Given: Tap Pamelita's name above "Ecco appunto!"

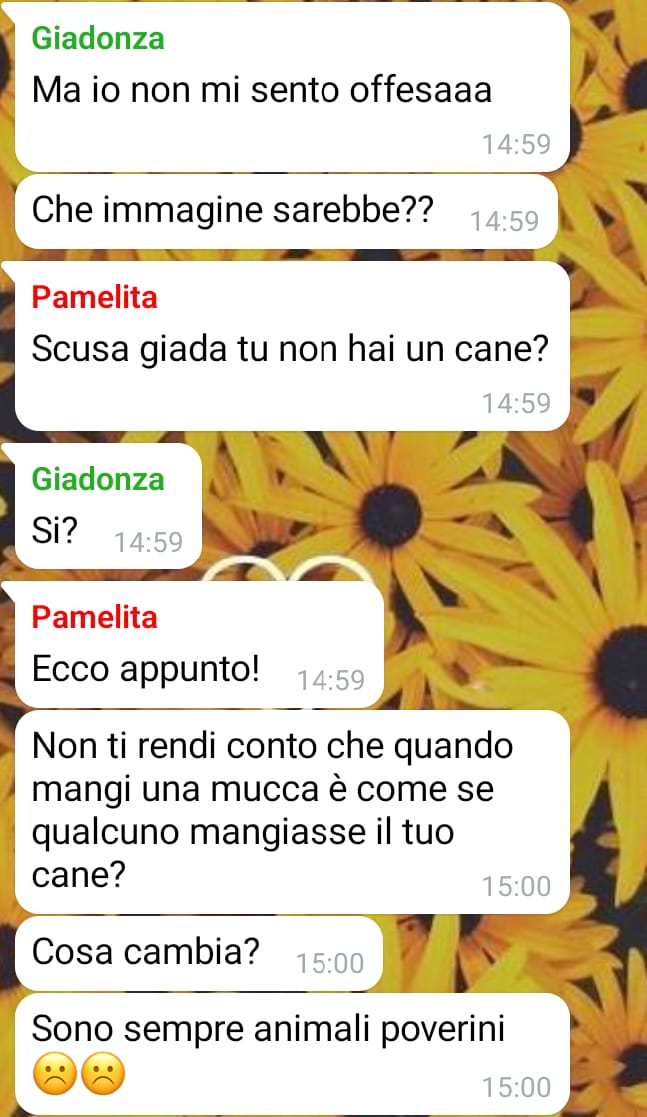Looking at the screenshot, I should pos(94,616).
